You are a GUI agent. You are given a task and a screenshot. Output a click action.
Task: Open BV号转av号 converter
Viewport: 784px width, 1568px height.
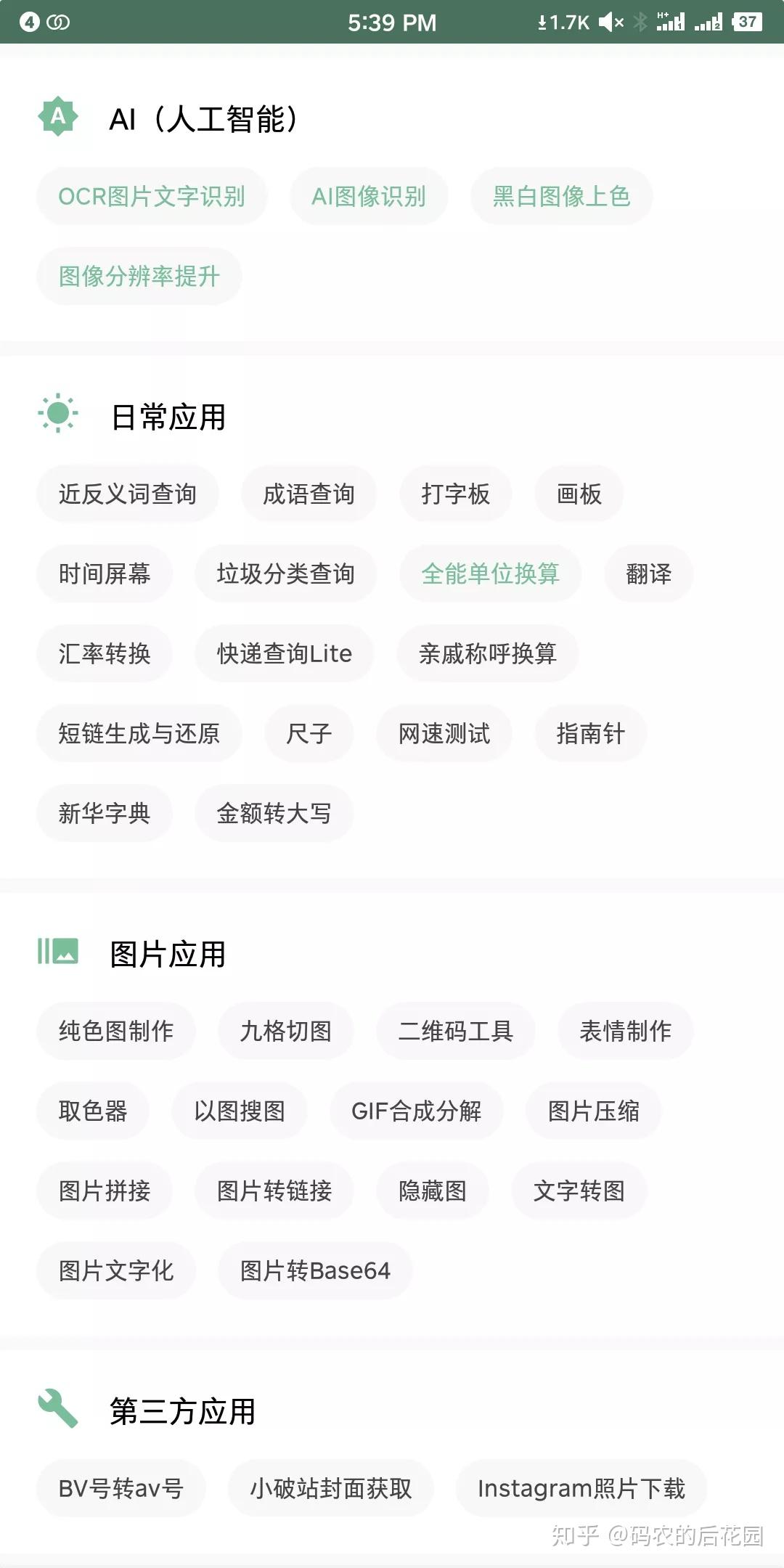[x=121, y=1488]
